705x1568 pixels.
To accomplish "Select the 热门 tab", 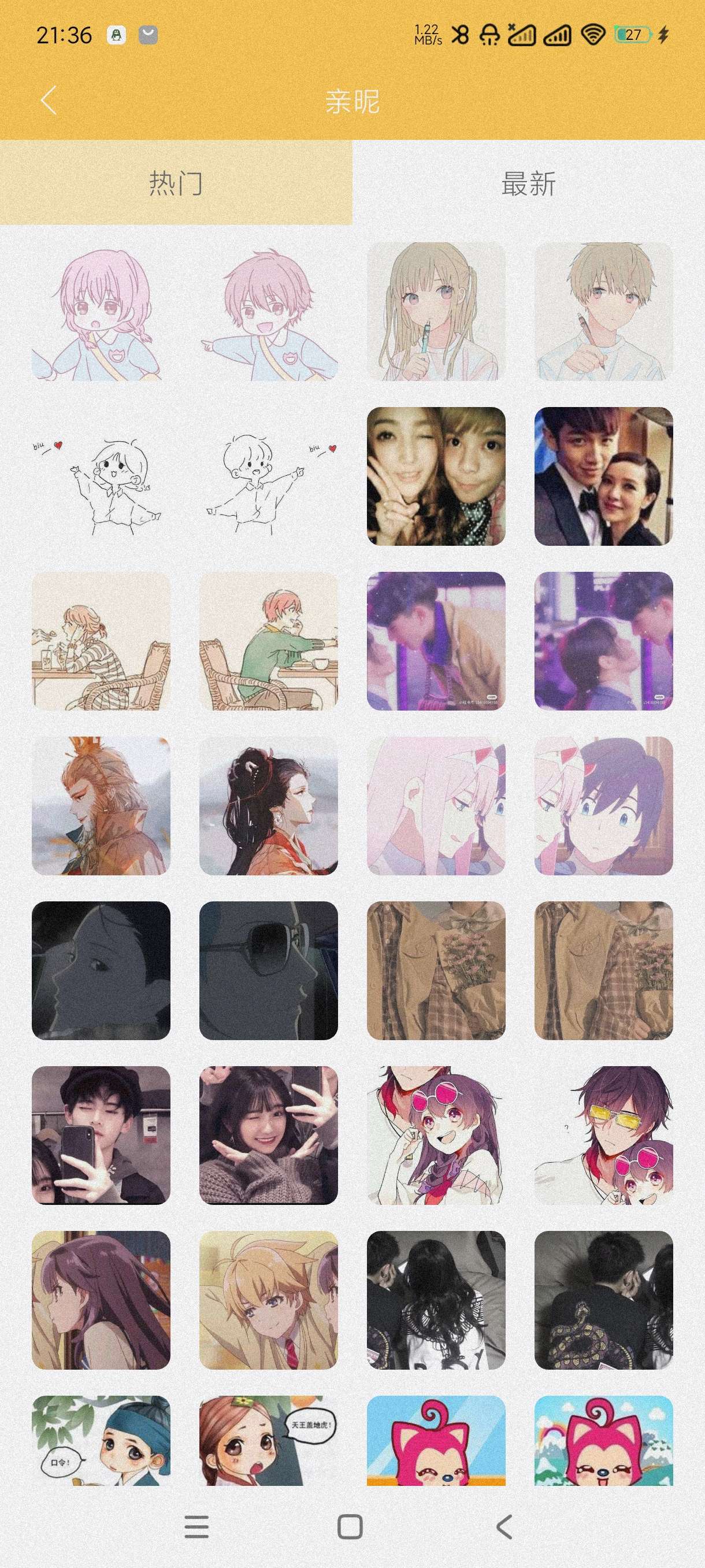I will (176, 183).
